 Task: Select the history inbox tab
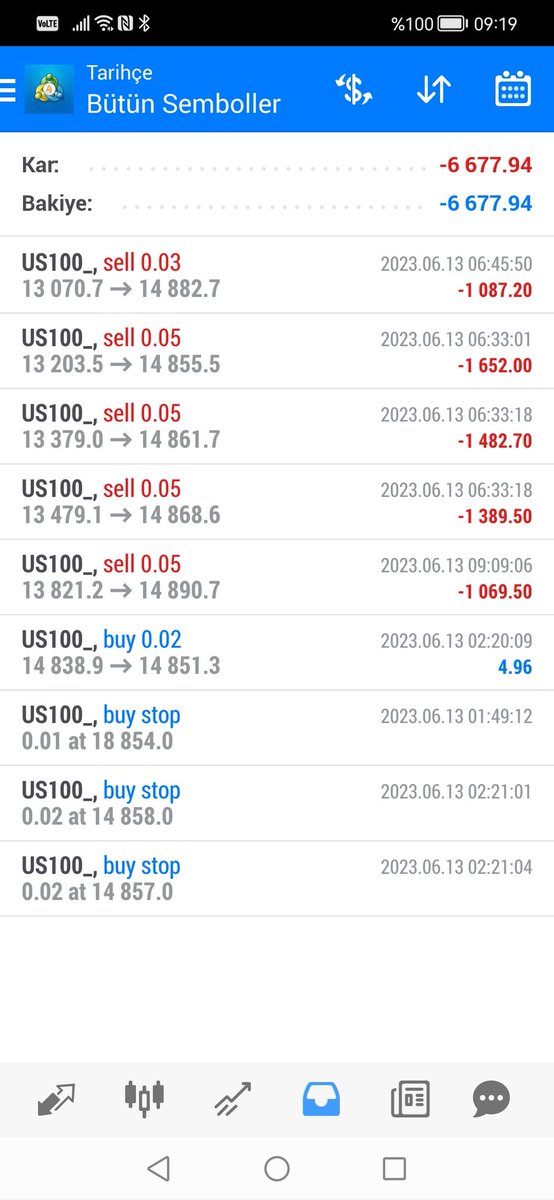click(x=321, y=1099)
